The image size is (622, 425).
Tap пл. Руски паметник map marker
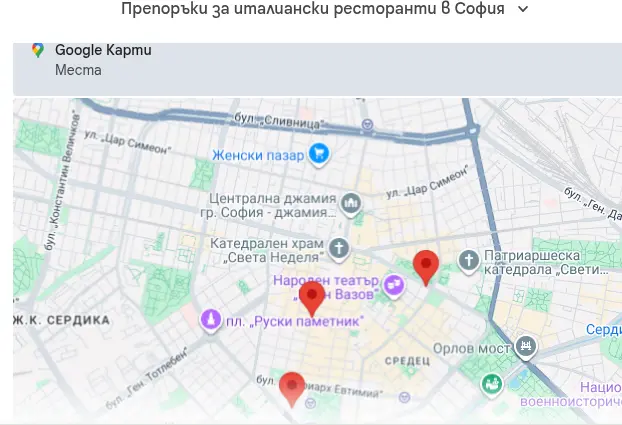210,320
